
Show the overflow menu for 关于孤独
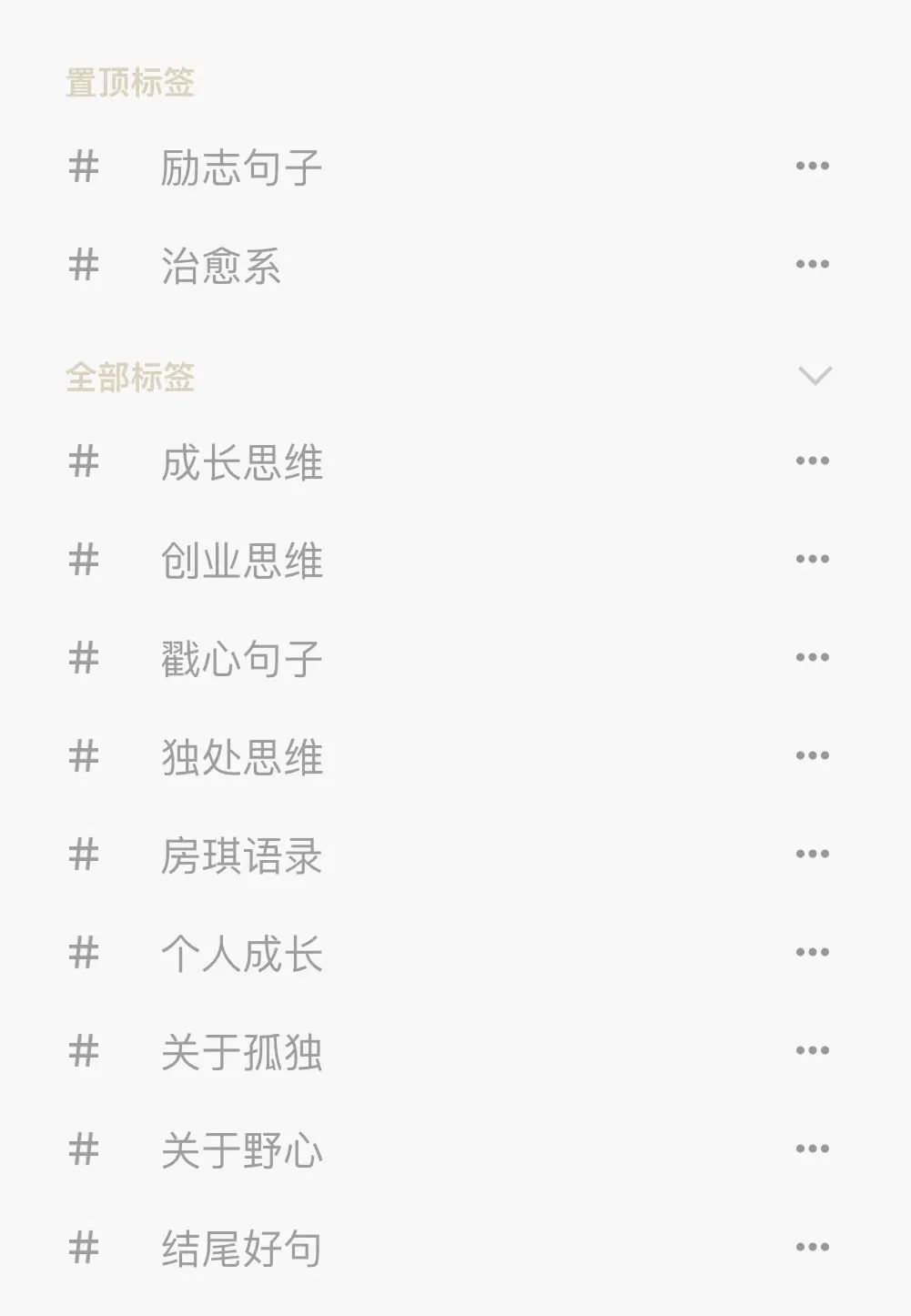(812, 1050)
